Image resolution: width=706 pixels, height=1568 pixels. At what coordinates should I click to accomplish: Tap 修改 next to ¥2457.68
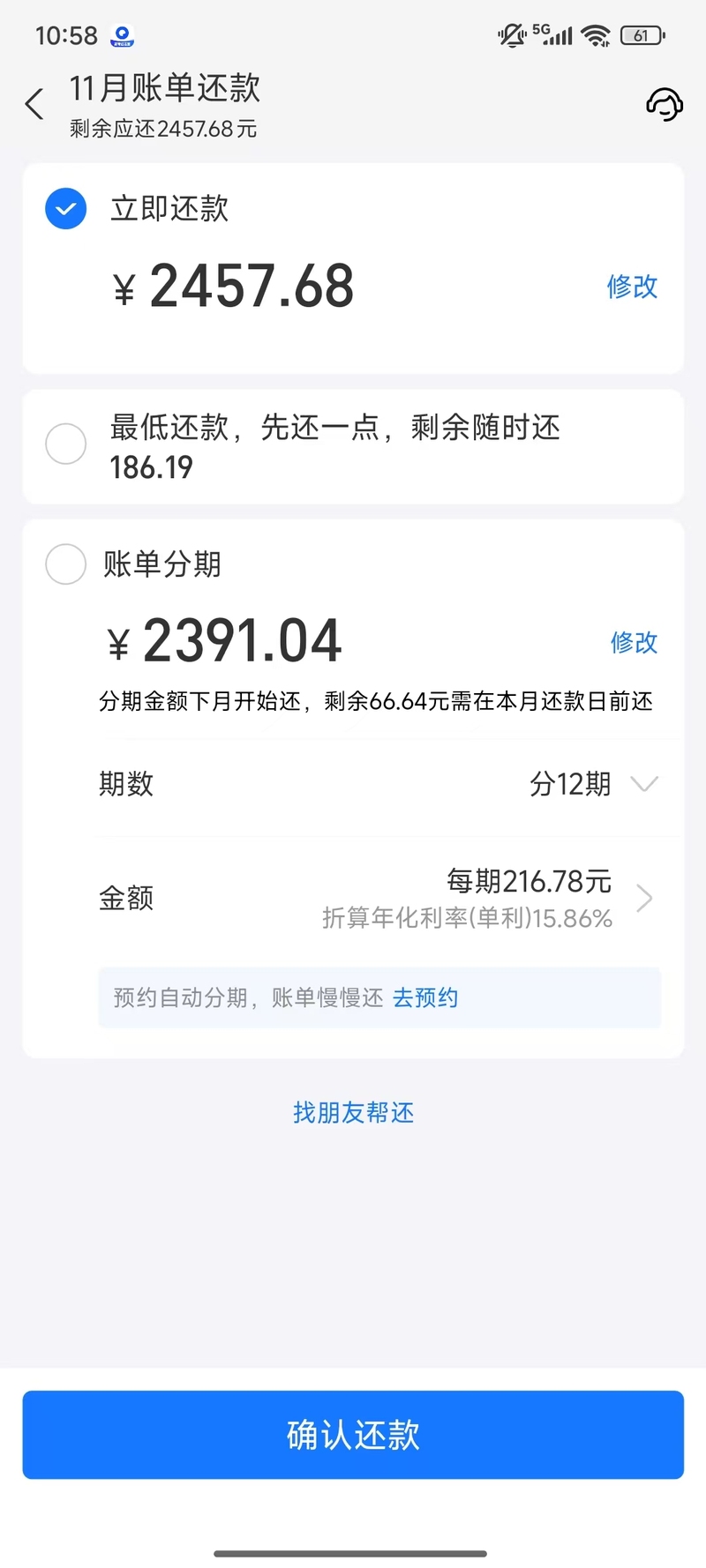pos(632,287)
